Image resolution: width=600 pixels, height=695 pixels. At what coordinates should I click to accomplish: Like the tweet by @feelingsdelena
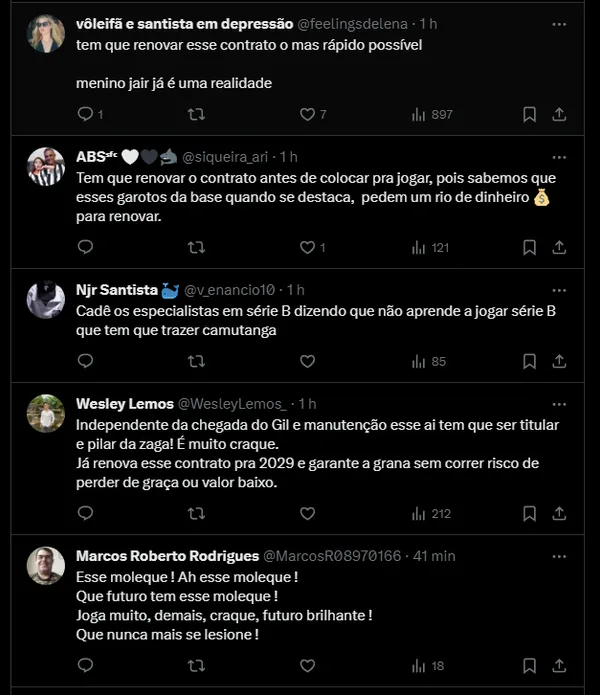(308, 114)
